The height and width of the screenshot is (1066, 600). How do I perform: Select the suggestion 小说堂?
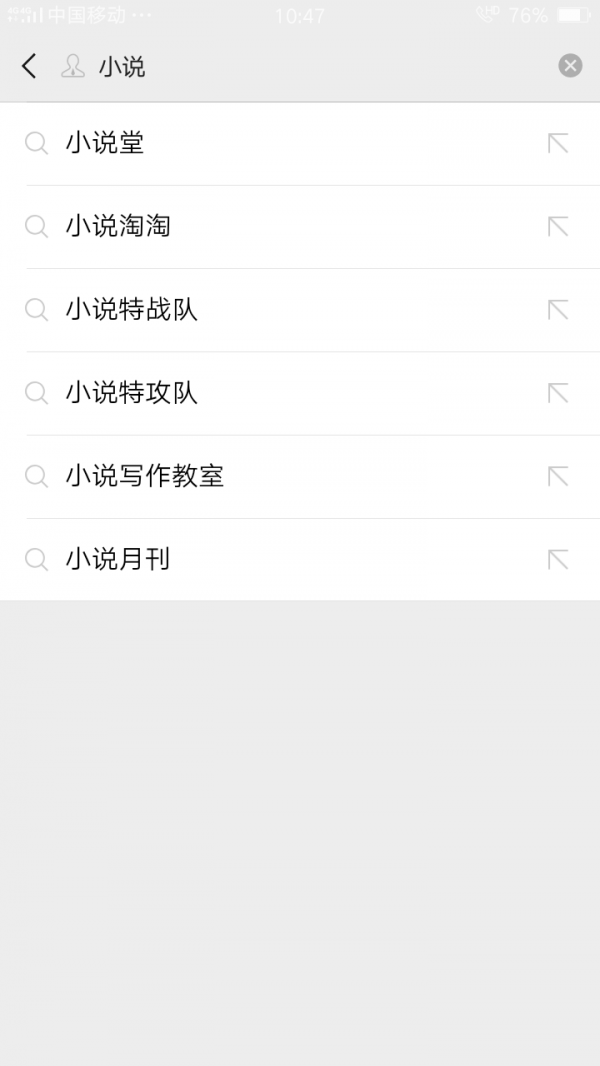(300, 143)
